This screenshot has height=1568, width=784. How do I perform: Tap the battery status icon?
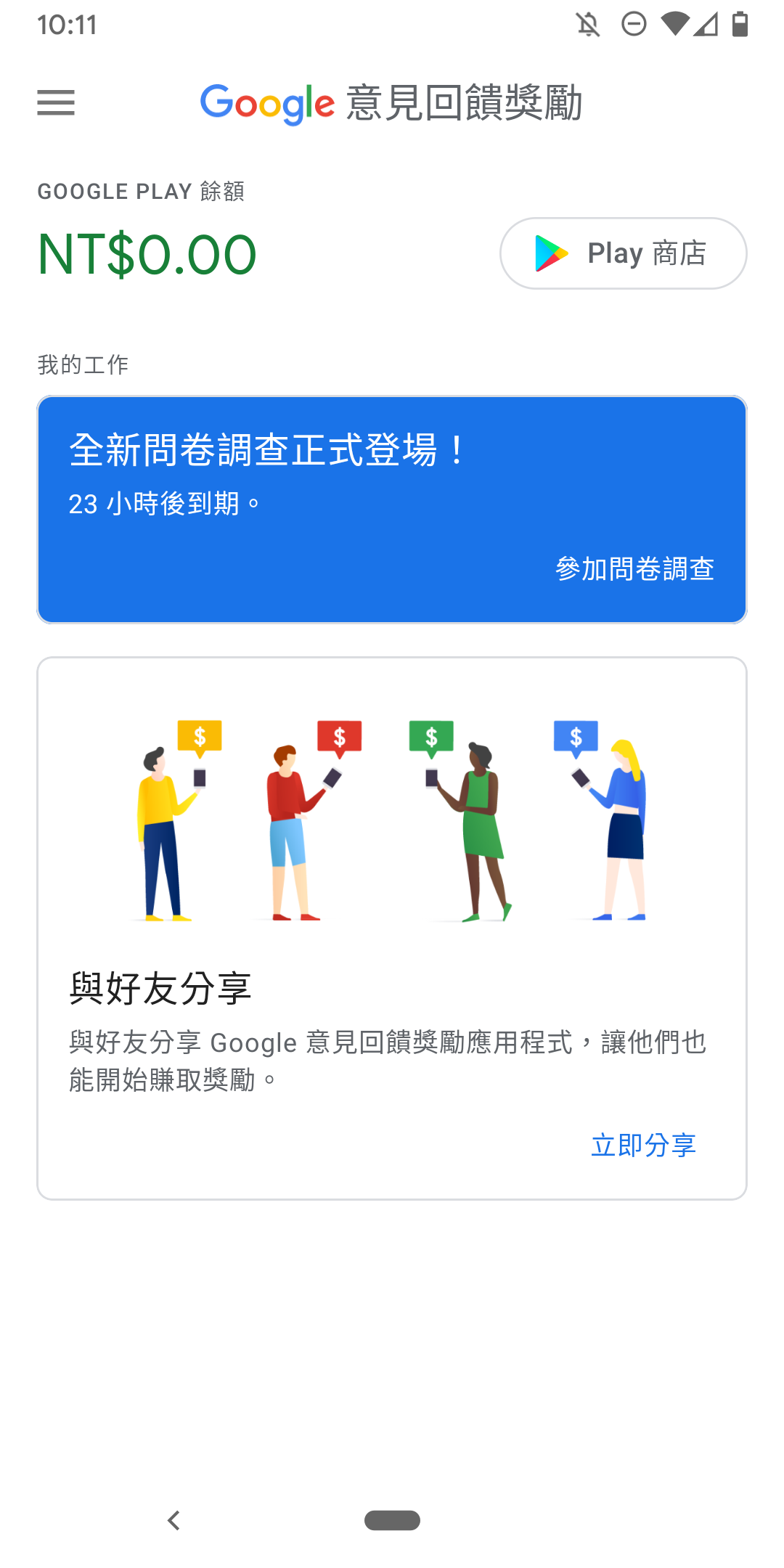(x=740, y=24)
